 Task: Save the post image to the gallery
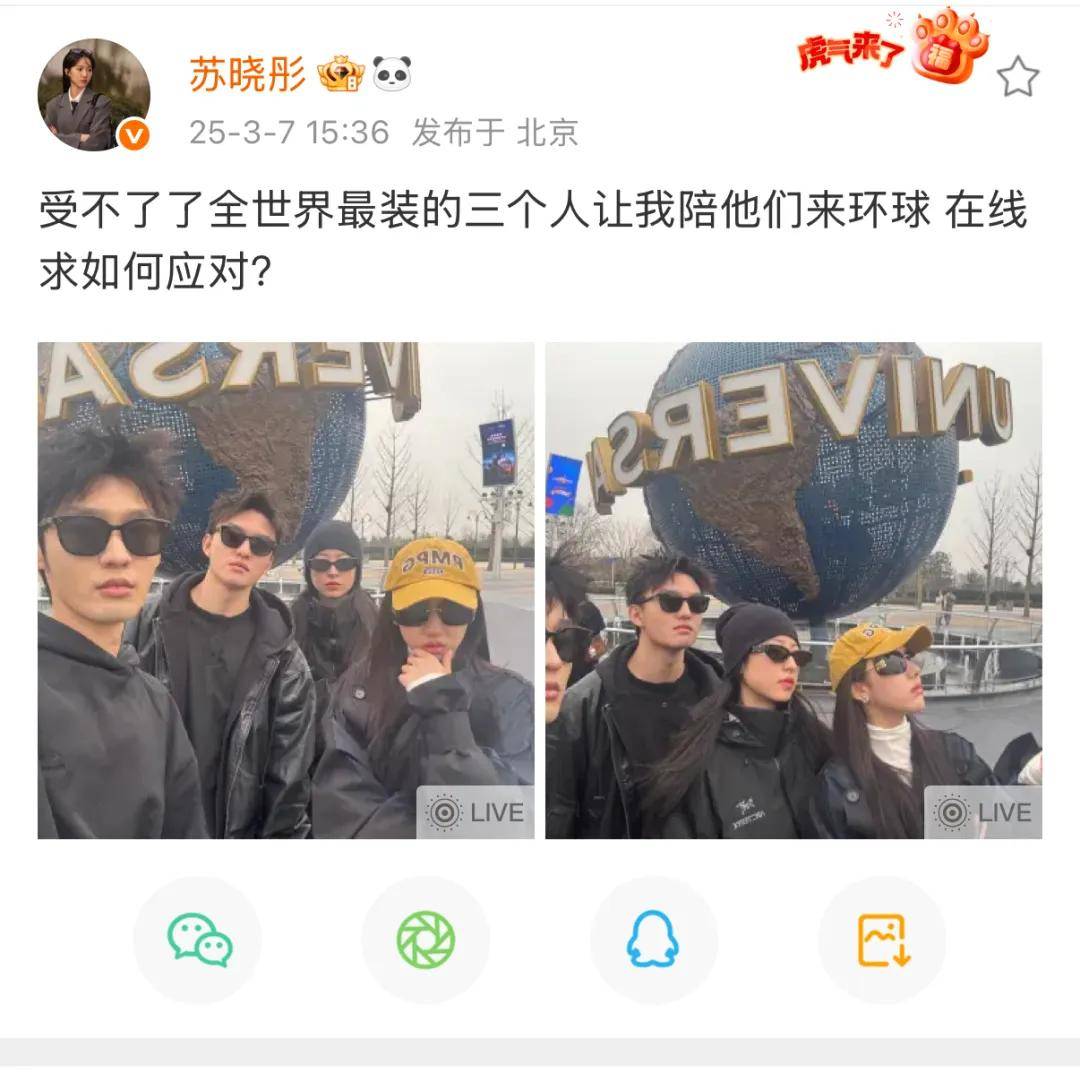point(882,940)
